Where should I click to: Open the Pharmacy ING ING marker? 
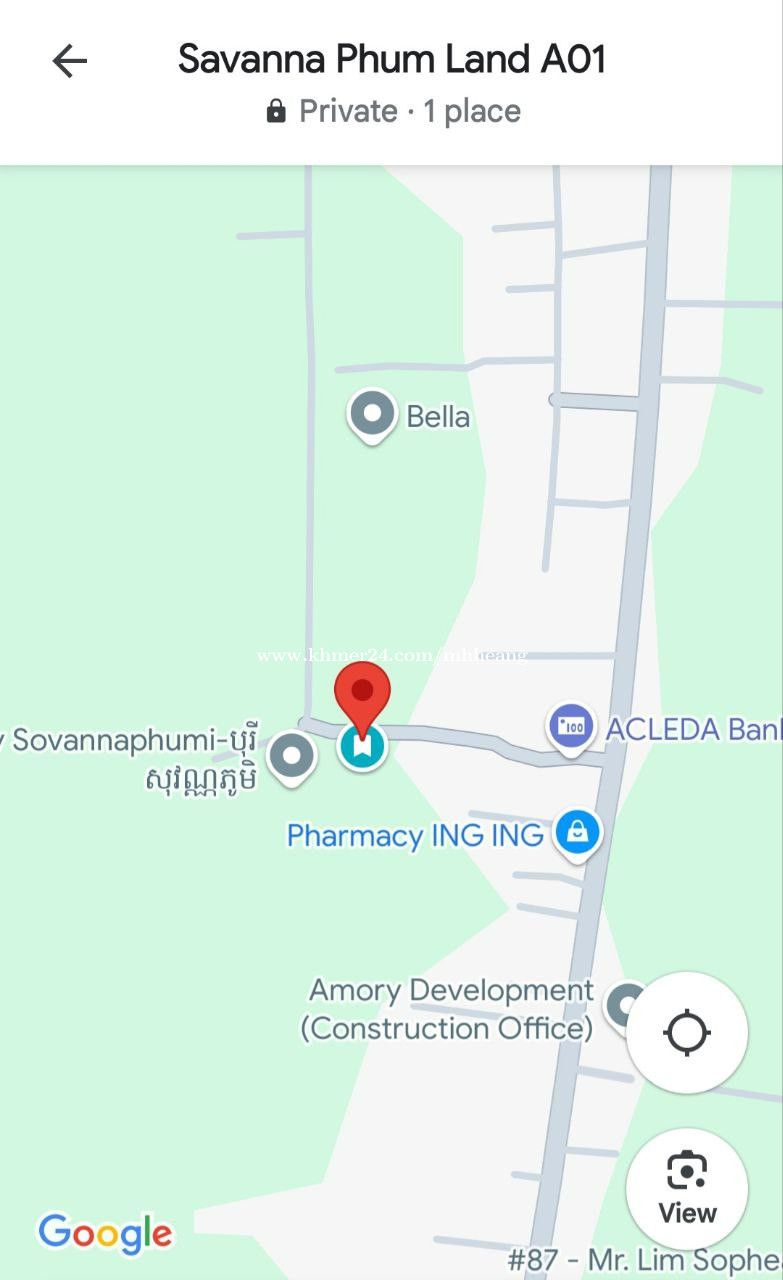tap(577, 833)
